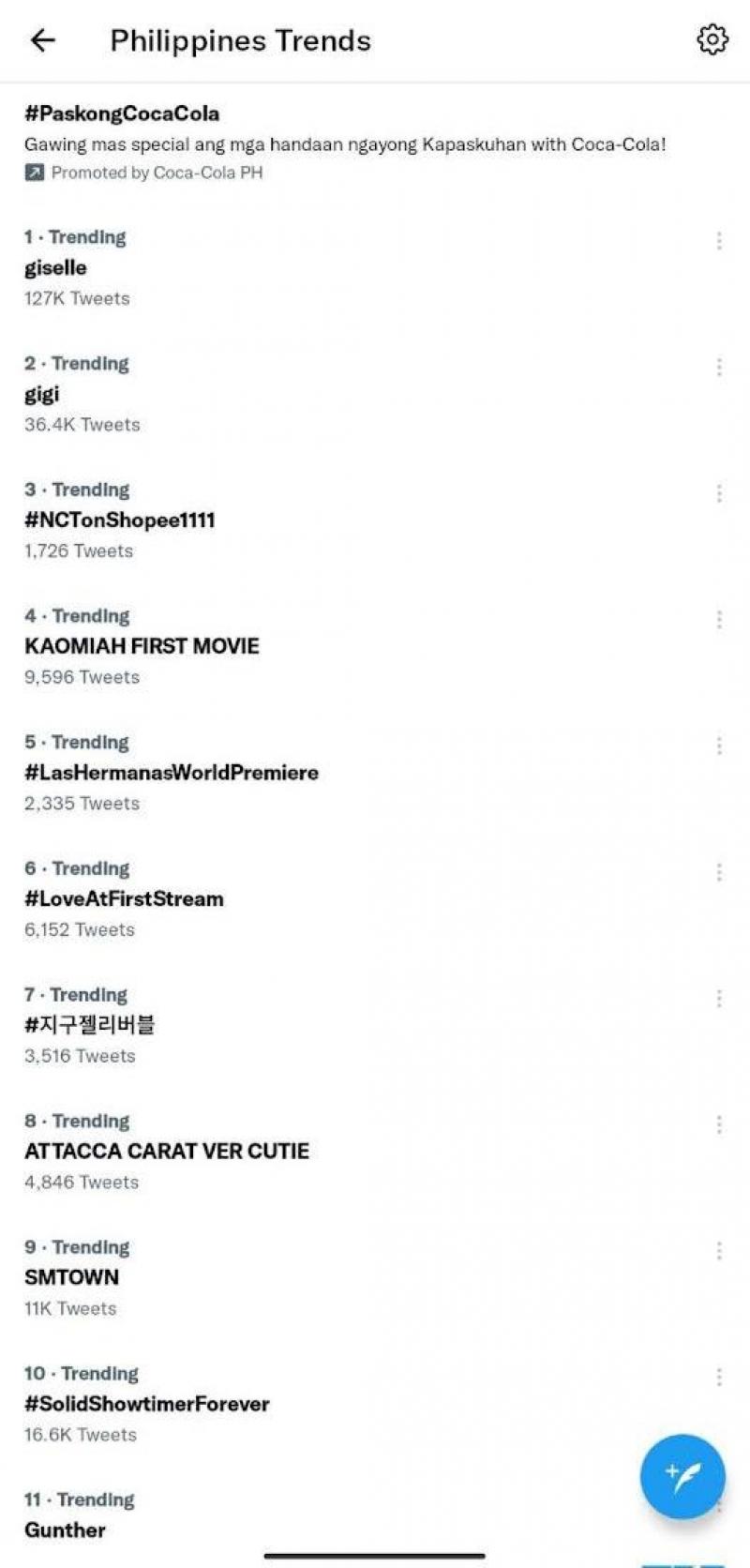Open the Korean hashtag trend number 7
This screenshot has height=1568, width=750.
pyautogui.click(x=90, y=1025)
